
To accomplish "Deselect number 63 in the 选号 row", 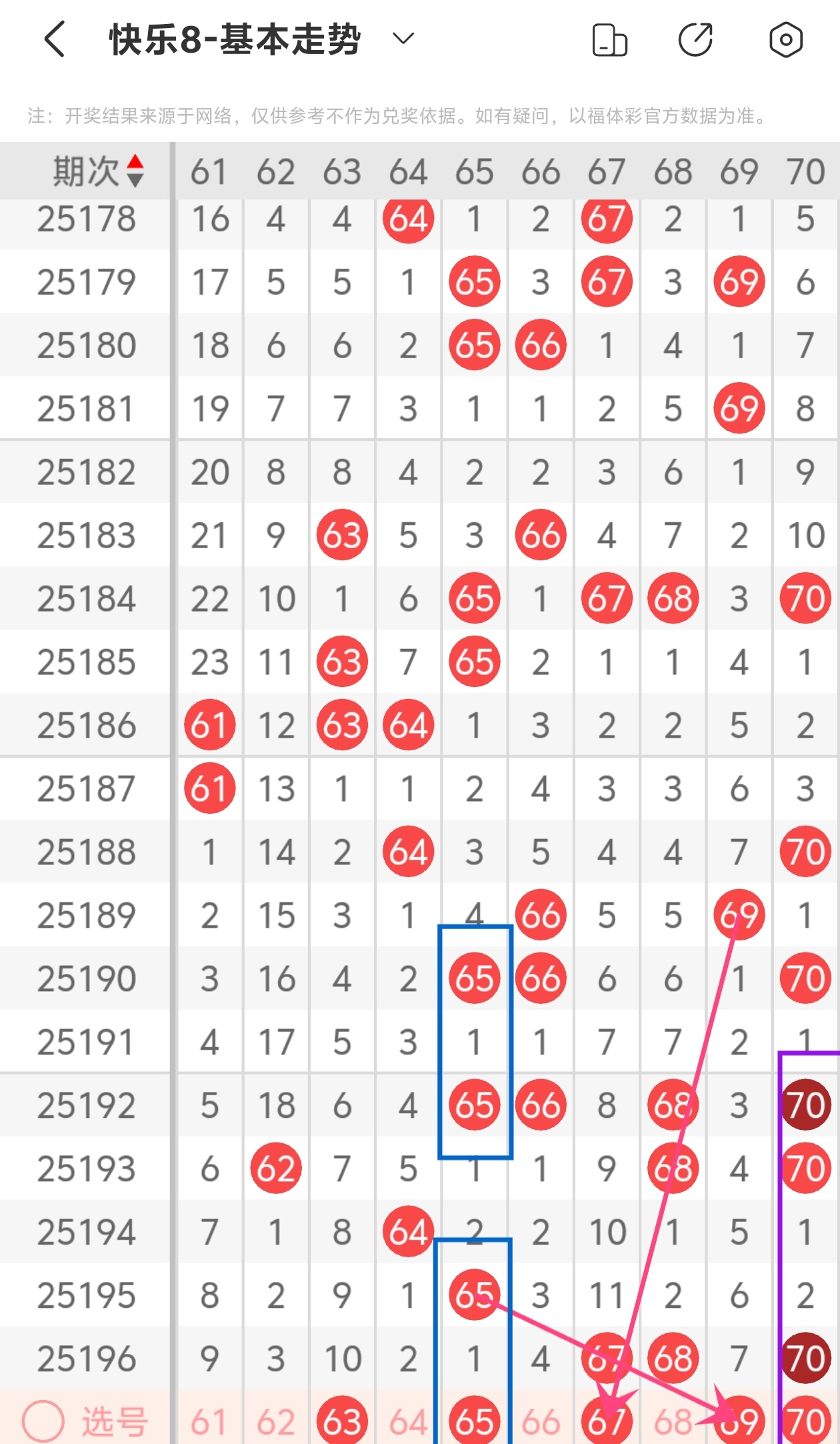I will point(342,1421).
